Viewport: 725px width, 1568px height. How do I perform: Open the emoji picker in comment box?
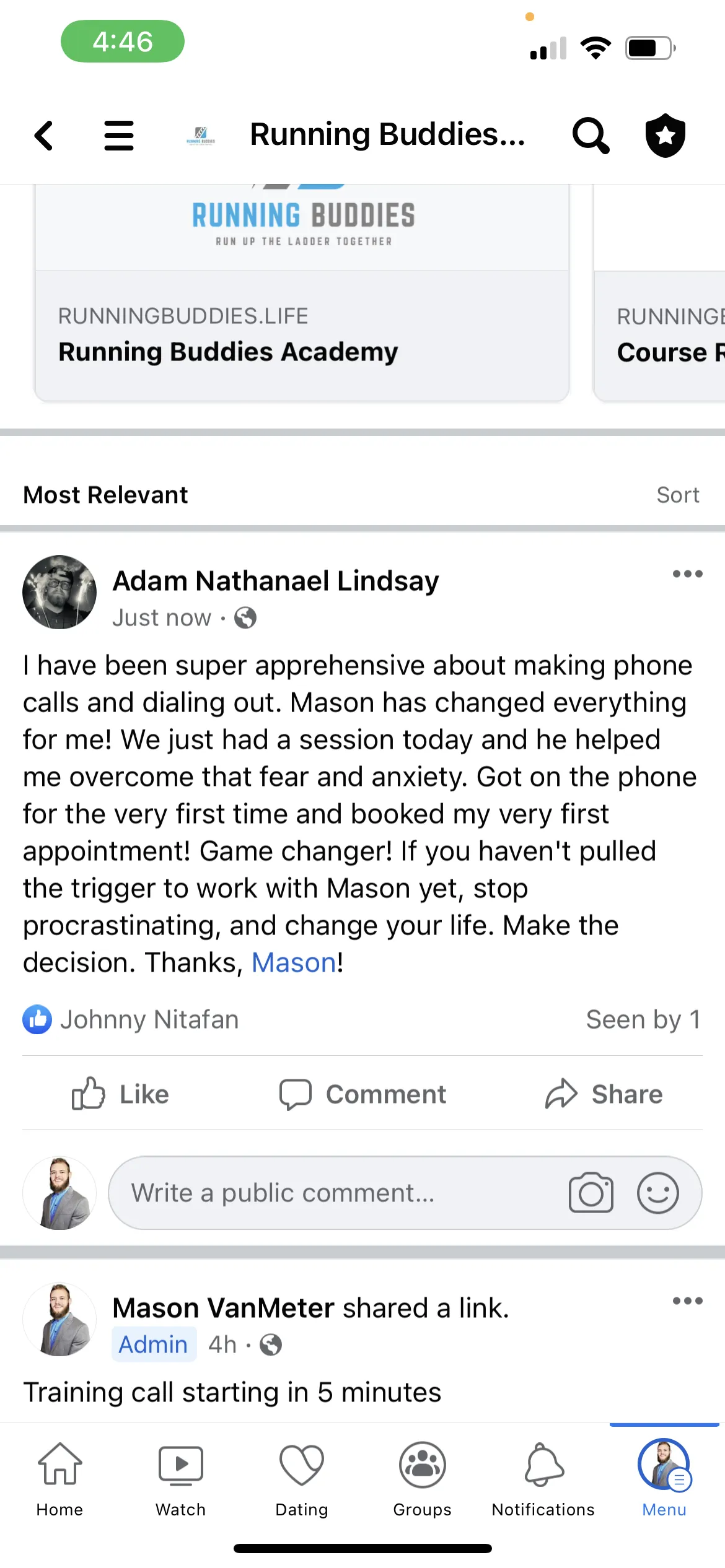click(657, 1193)
